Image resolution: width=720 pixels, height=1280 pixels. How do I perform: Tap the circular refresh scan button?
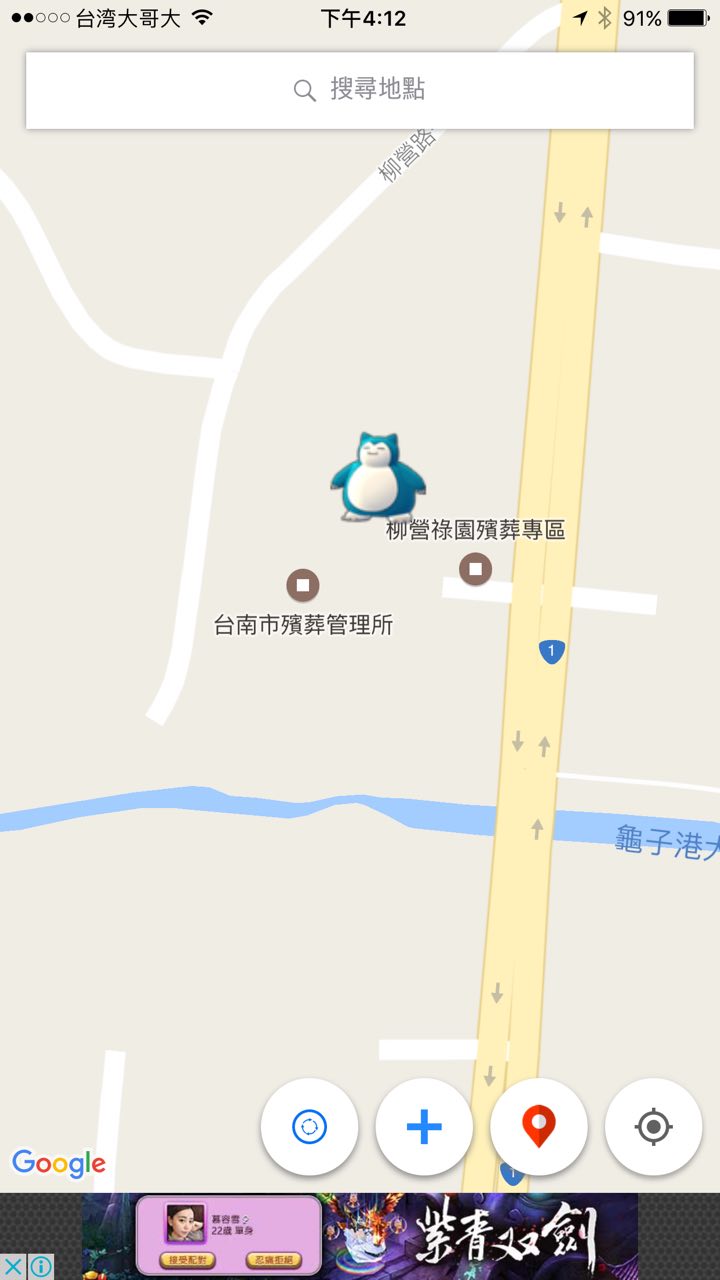(309, 1127)
